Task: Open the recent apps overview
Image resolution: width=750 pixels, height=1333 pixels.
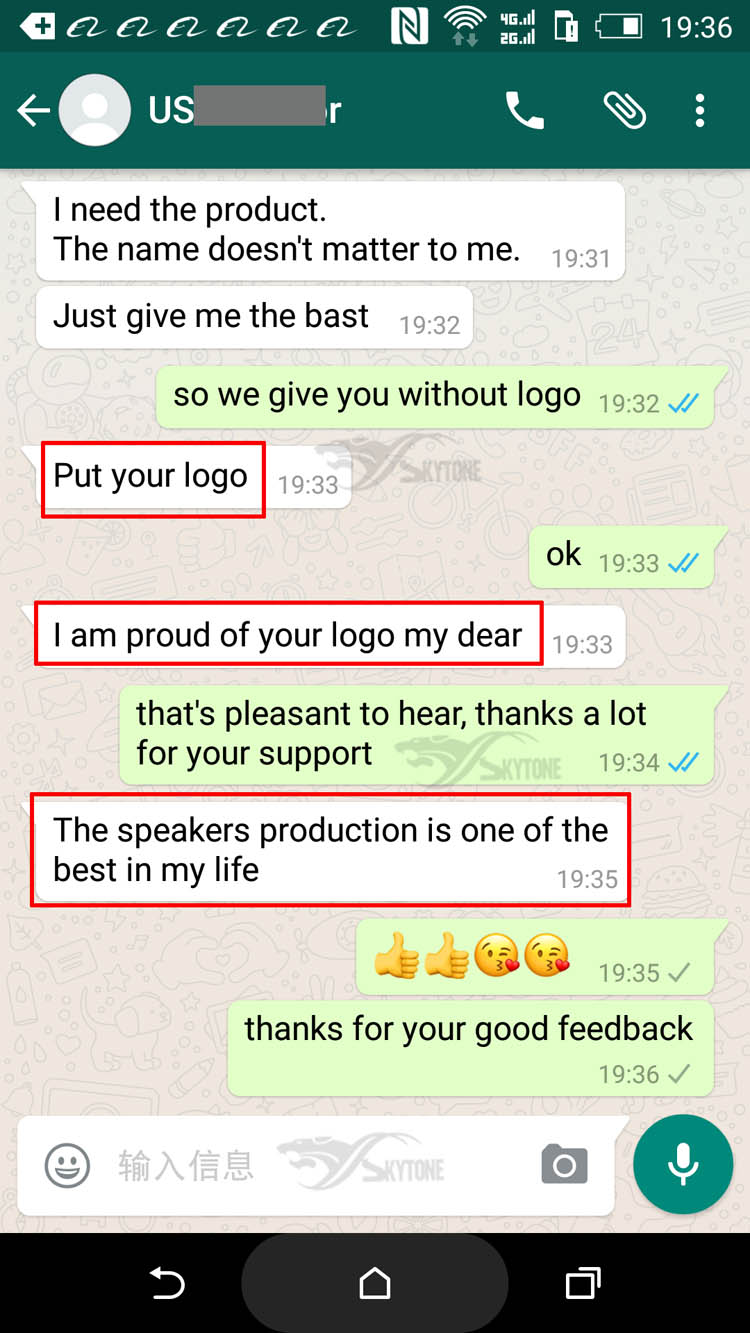Action: [x=582, y=1283]
